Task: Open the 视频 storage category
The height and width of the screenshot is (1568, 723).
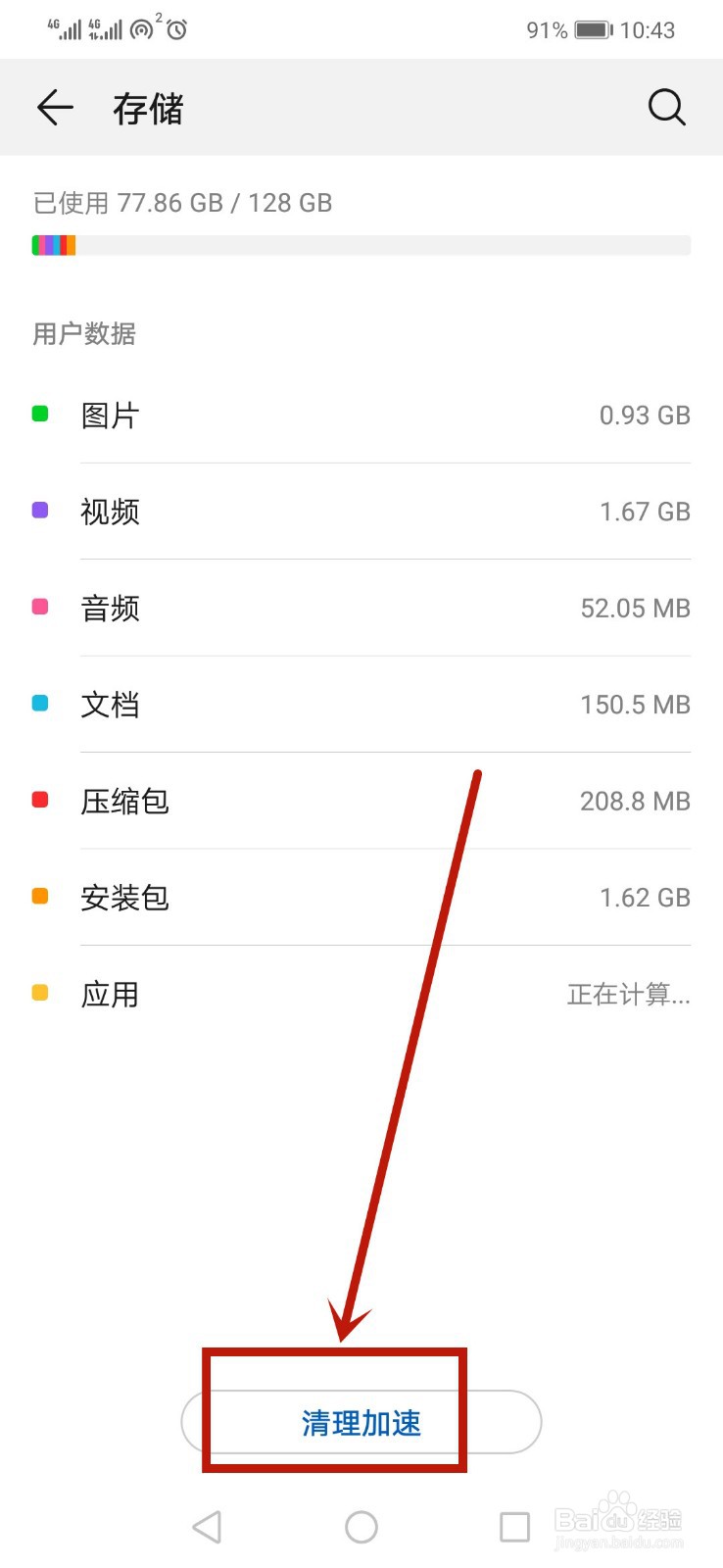Action: coord(361,510)
